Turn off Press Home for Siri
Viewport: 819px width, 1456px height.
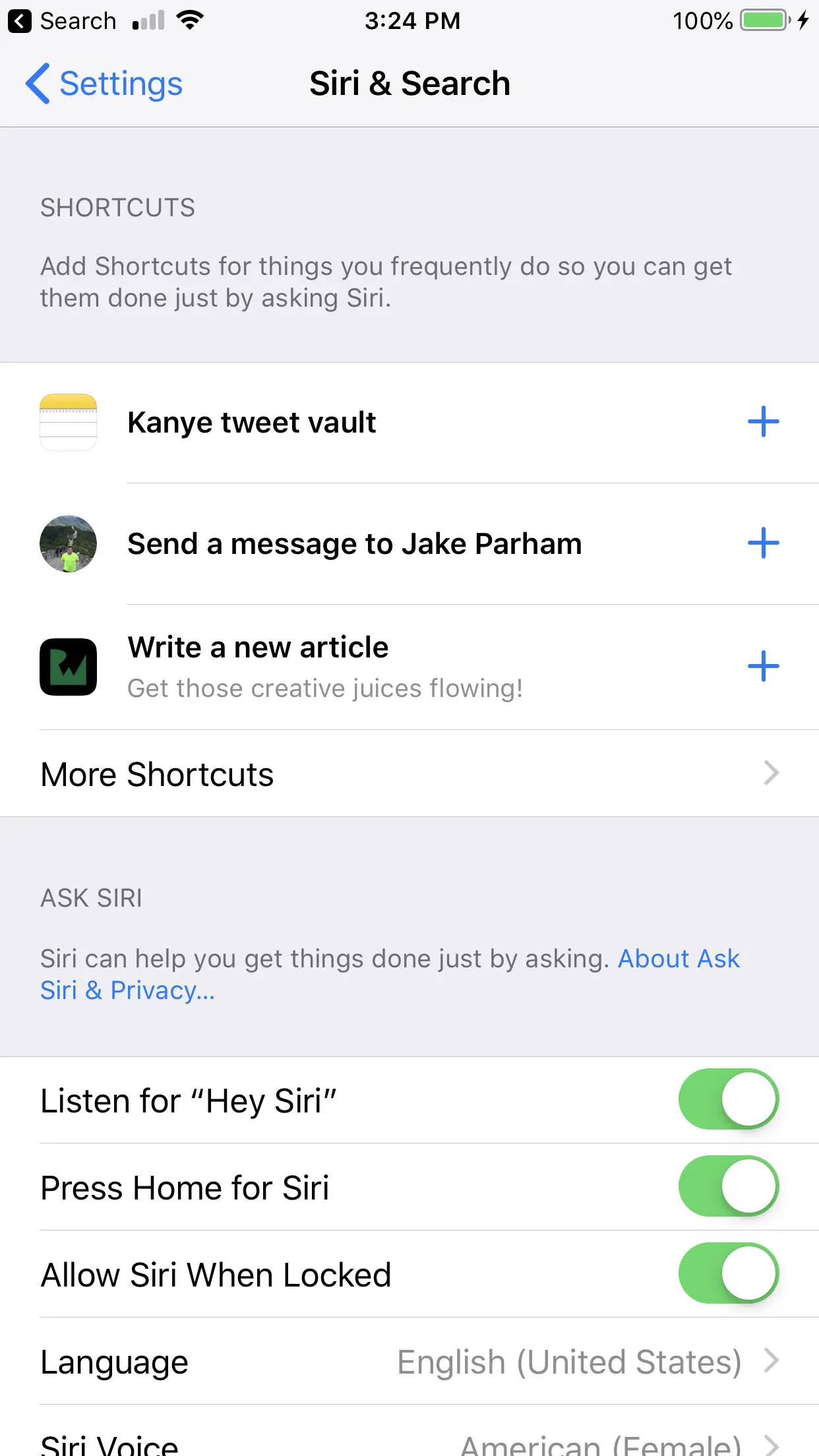click(x=728, y=1186)
